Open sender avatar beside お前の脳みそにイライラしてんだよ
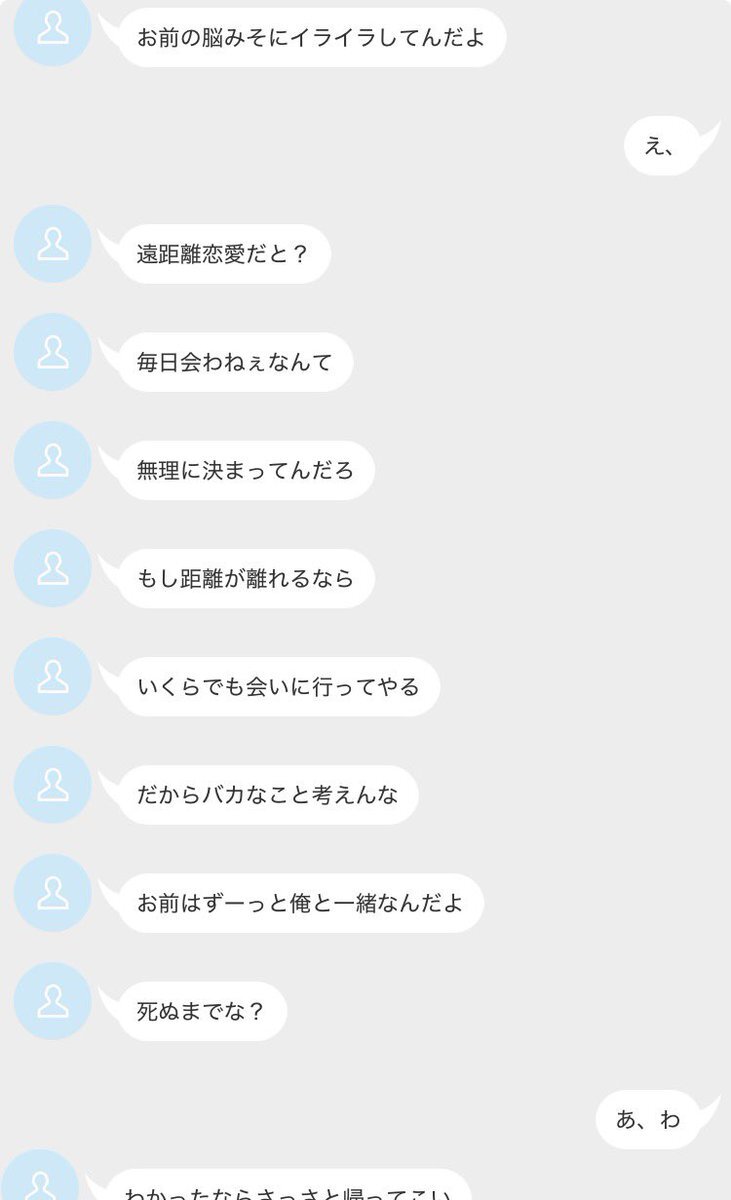 point(53,28)
